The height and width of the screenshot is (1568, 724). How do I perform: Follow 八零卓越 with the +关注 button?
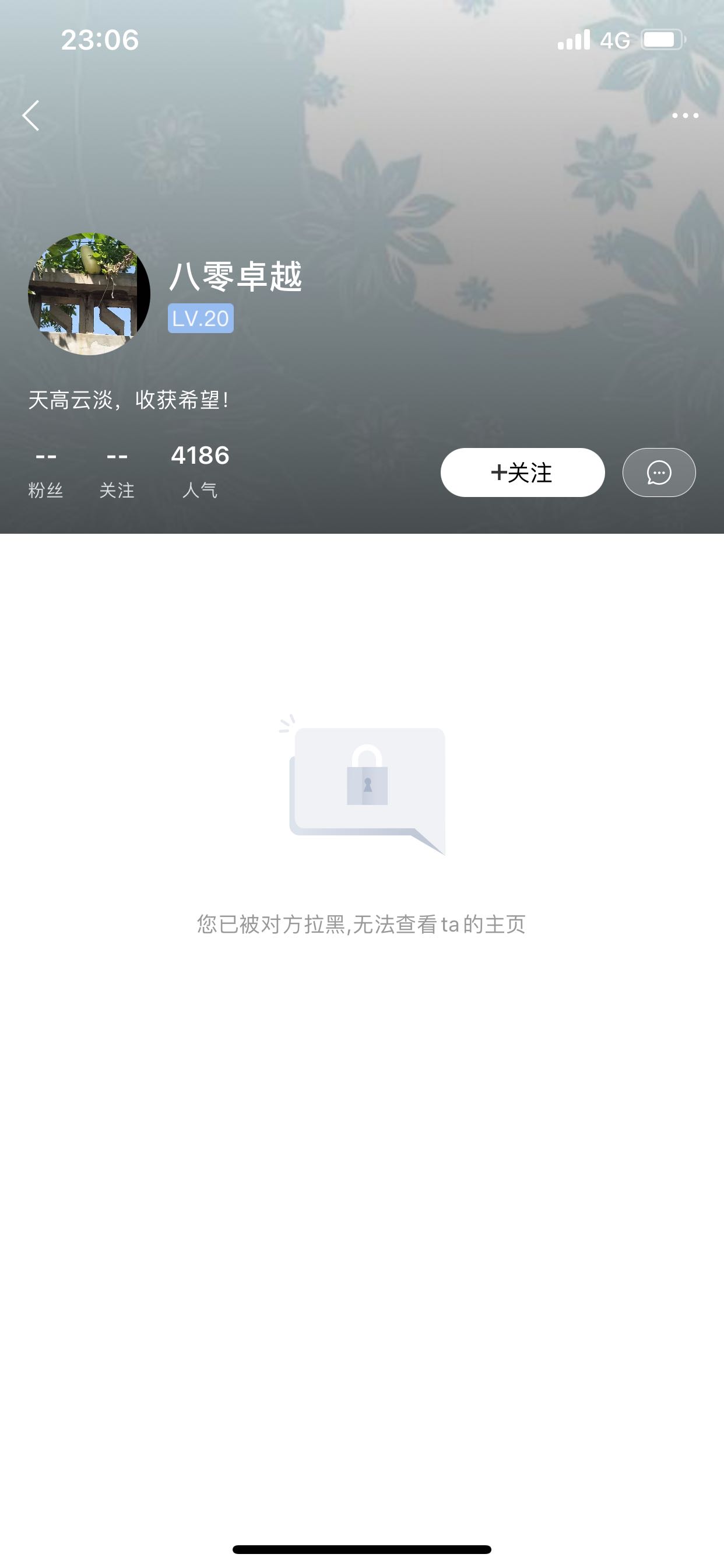tap(523, 473)
